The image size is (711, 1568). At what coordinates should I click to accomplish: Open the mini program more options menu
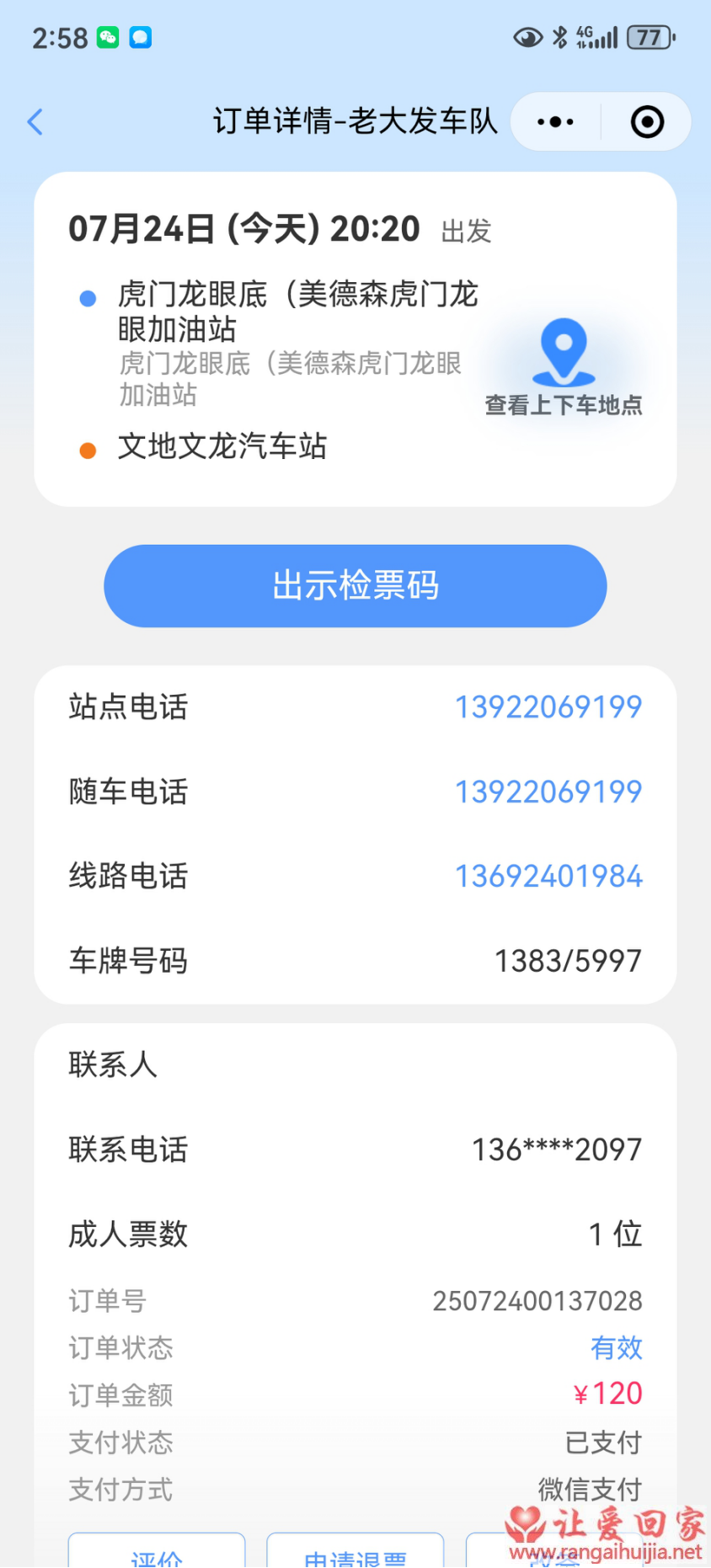coord(556,122)
